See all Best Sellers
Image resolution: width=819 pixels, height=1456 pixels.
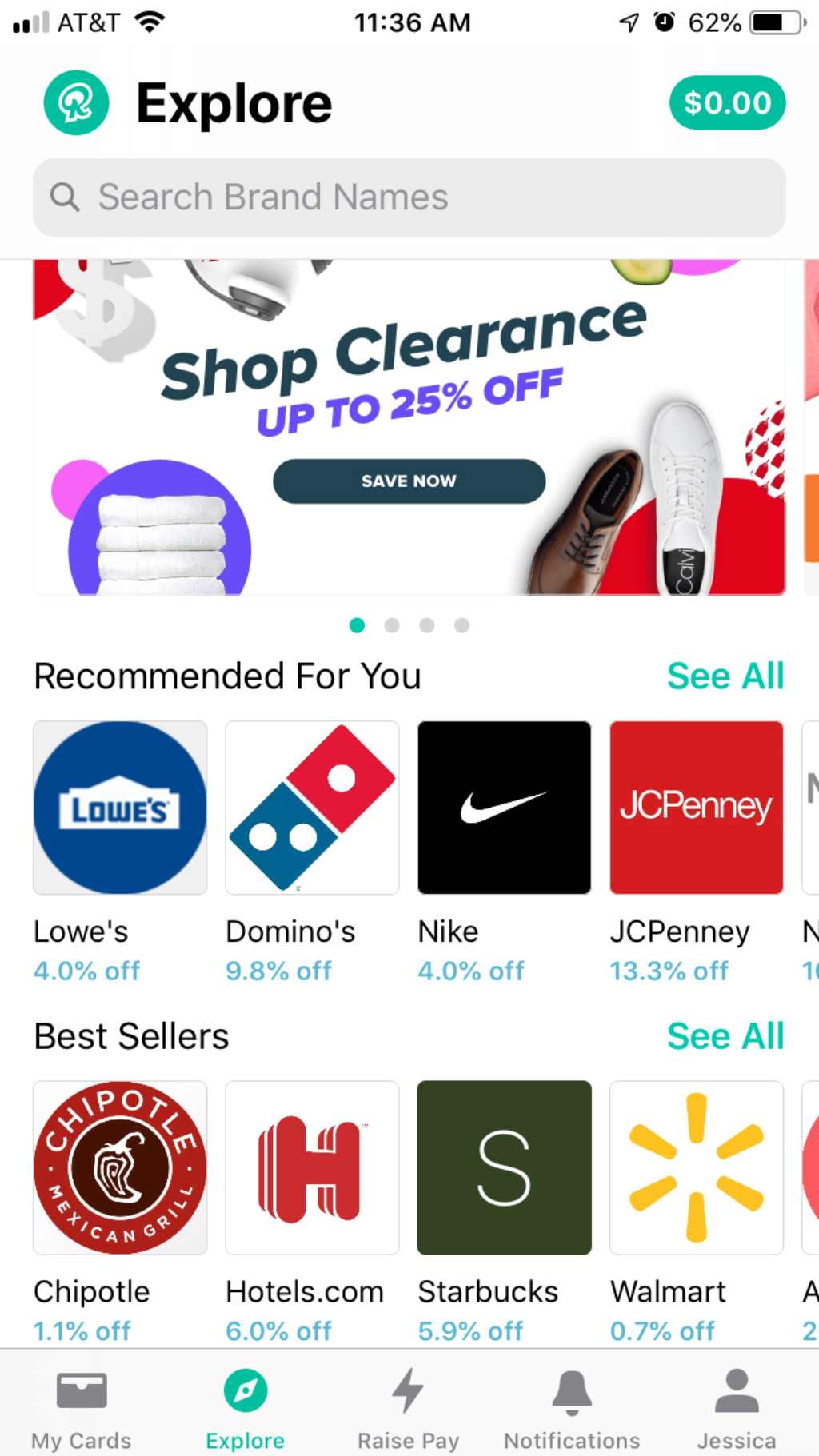[725, 1036]
